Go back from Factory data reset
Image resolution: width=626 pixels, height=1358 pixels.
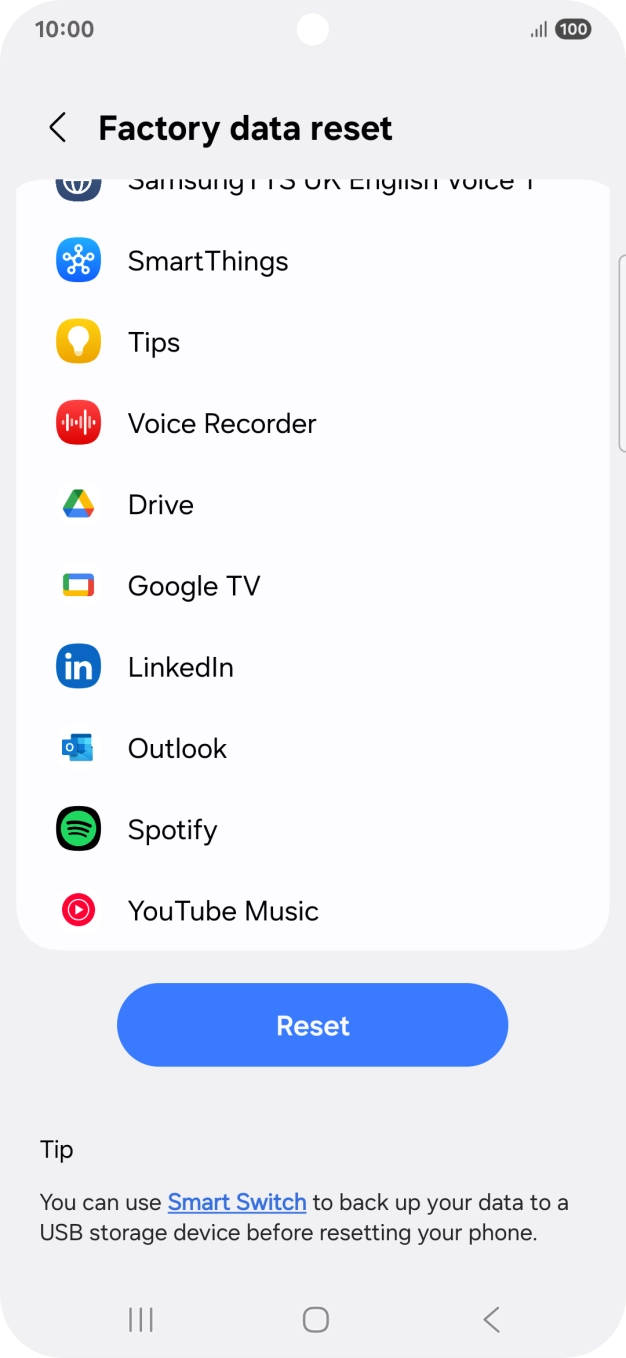[x=58, y=128]
